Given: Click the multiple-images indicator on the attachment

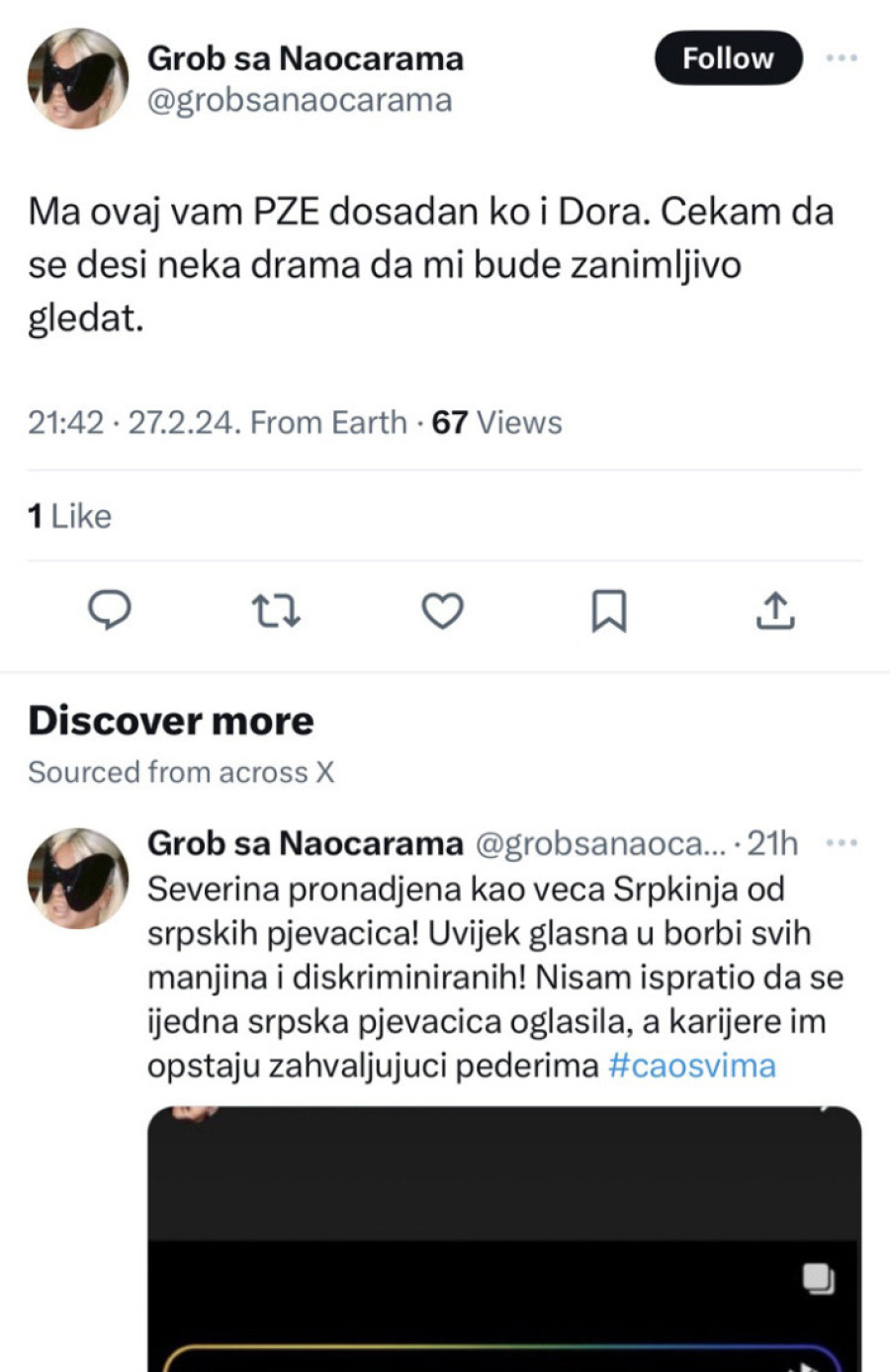Looking at the screenshot, I should (816, 1280).
